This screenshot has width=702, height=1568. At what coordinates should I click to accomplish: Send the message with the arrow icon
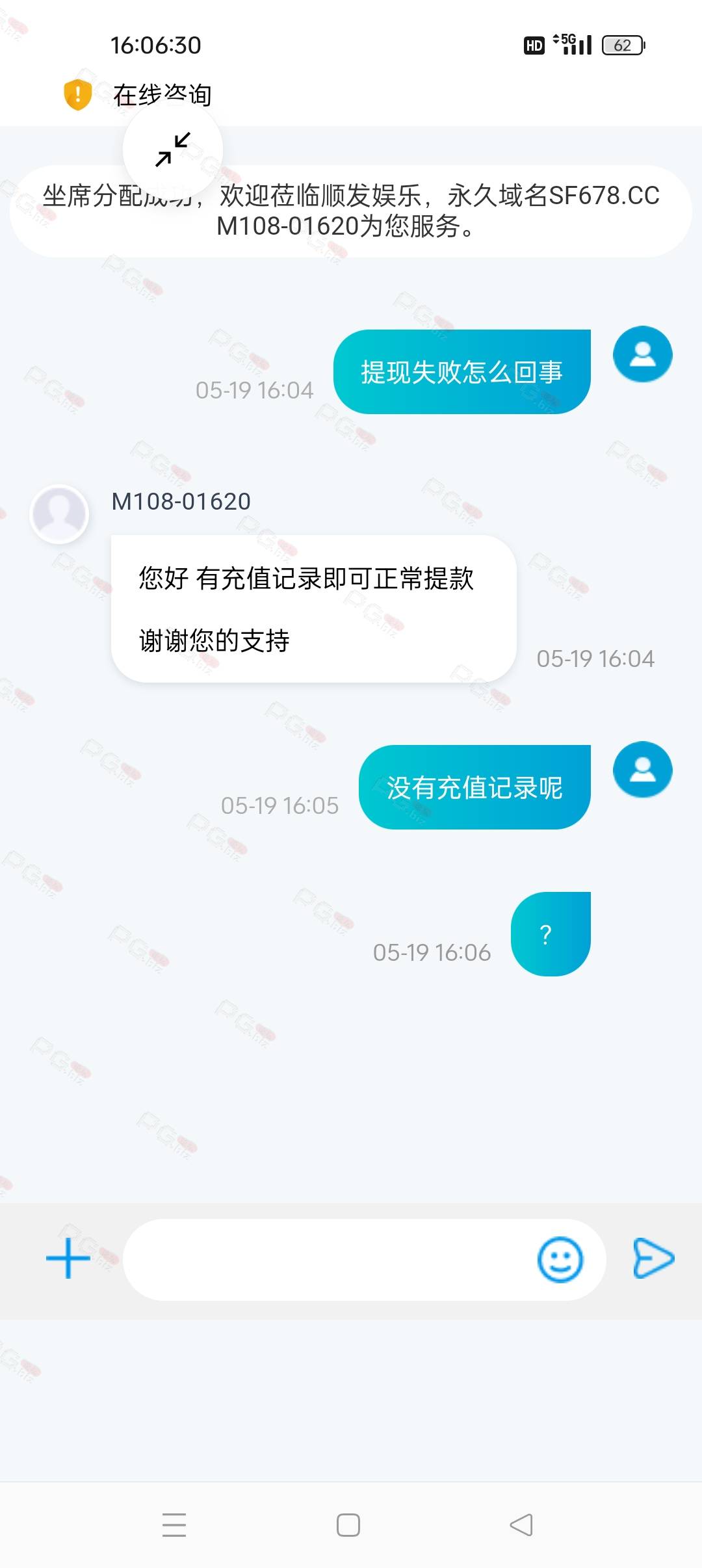click(653, 1259)
